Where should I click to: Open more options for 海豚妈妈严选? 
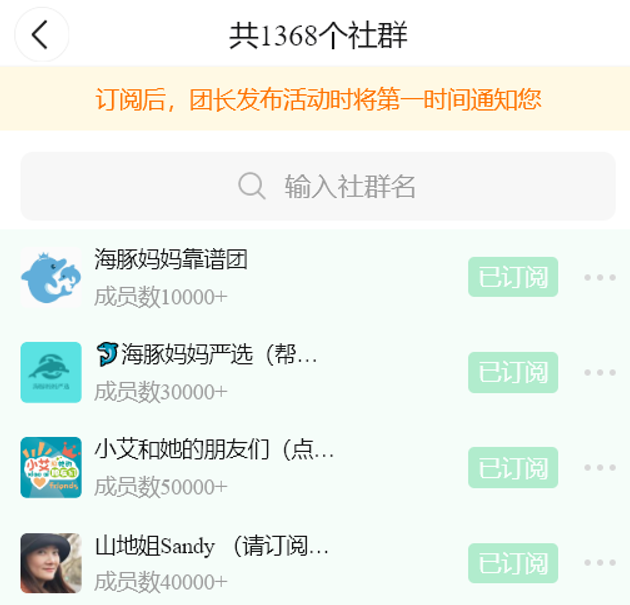click(599, 372)
